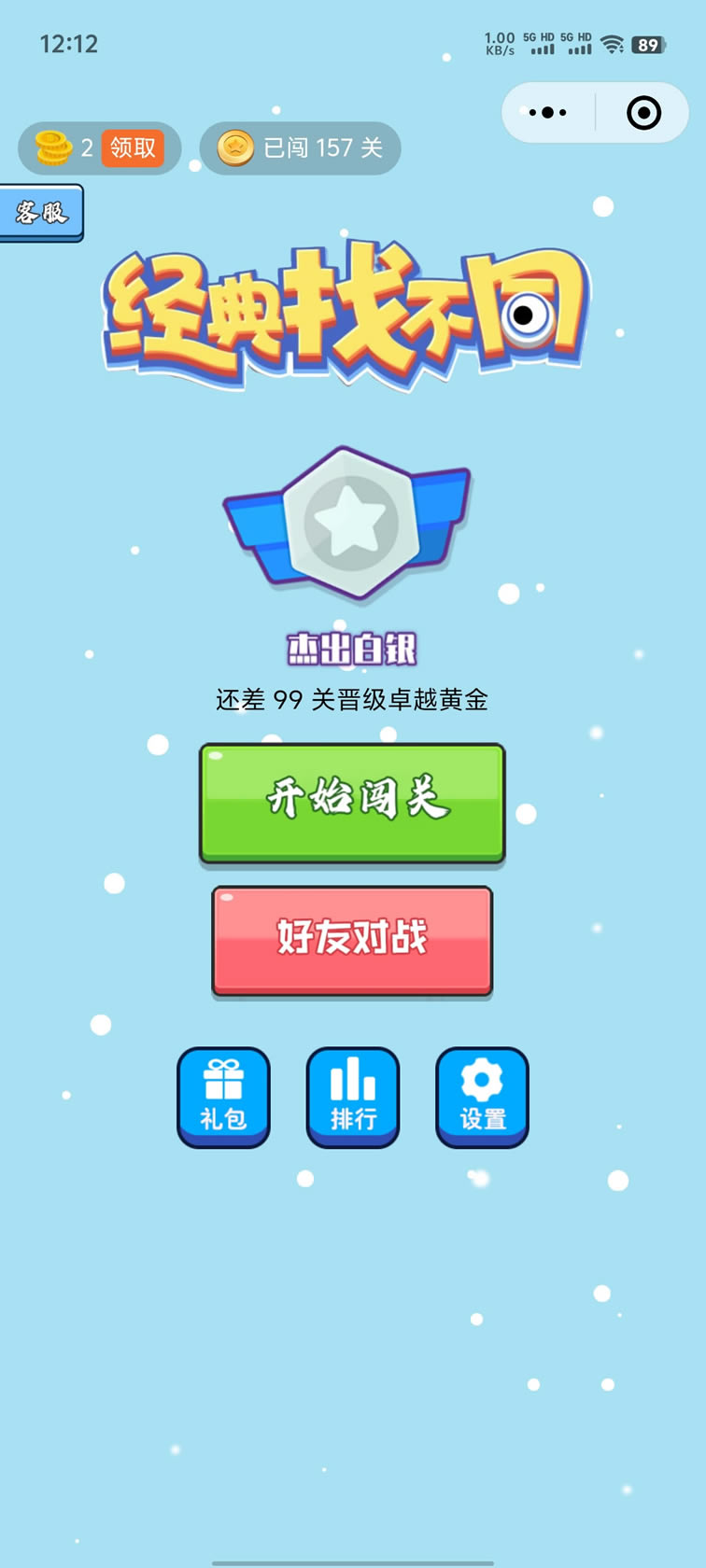Claim coins with the 领取 button

133,148
